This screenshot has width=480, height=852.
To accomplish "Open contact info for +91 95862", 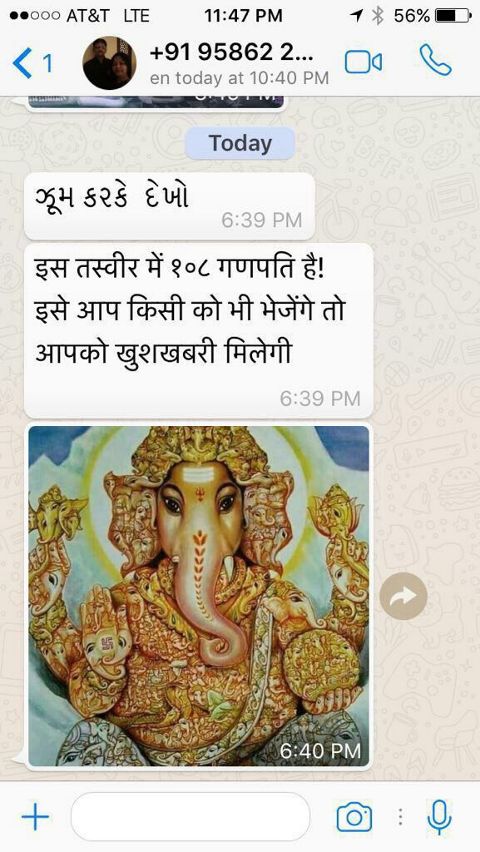I will [x=238, y=64].
